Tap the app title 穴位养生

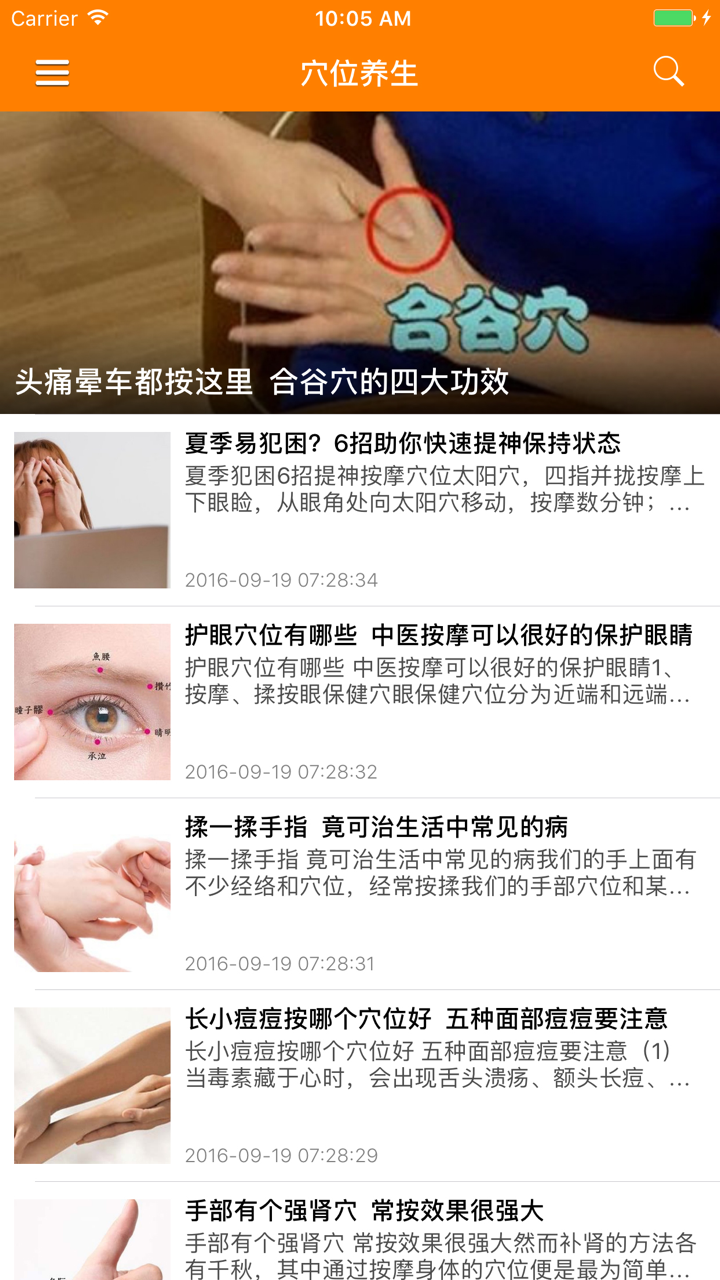359,73
